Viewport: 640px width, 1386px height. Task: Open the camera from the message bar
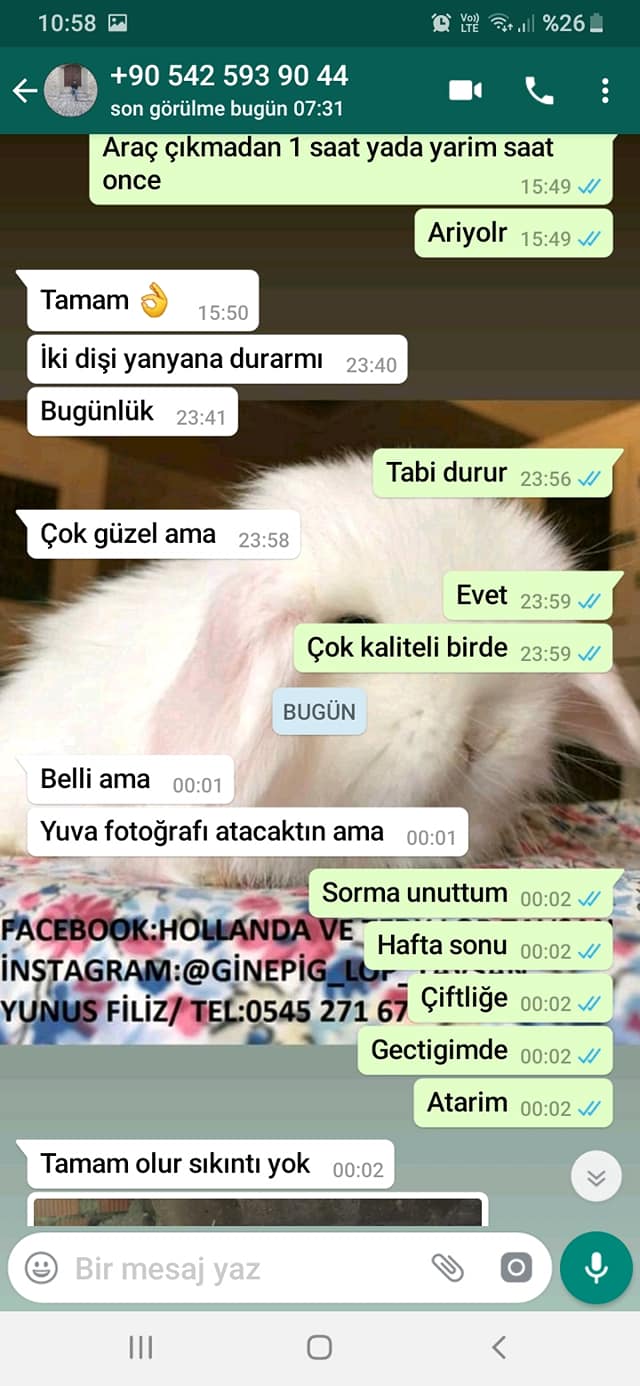pos(515,1268)
